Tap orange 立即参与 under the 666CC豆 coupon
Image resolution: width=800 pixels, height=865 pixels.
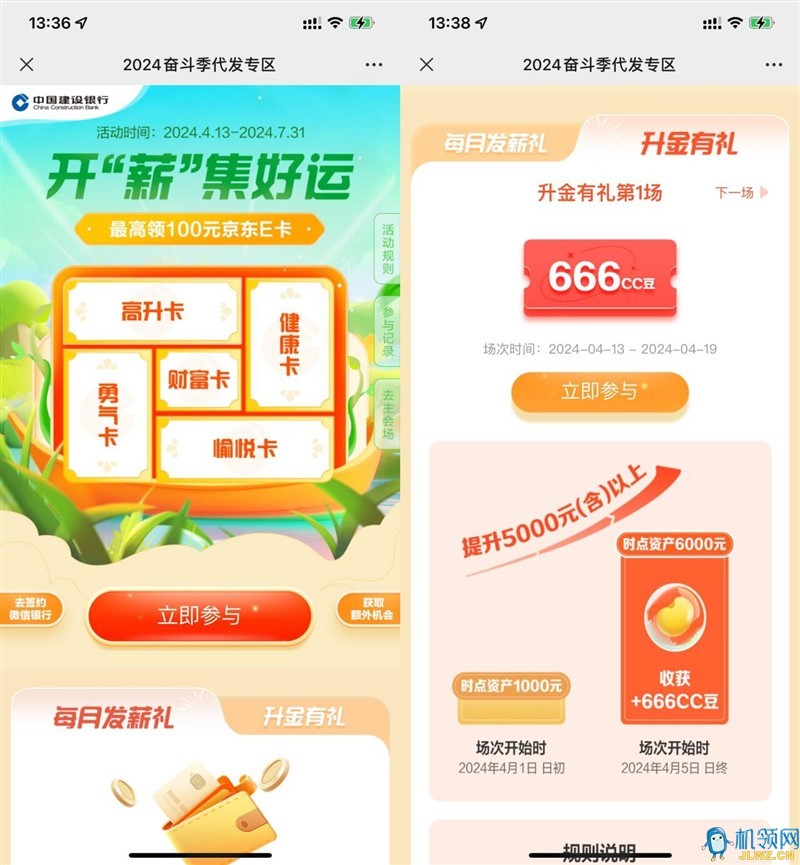click(x=599, y=392)
